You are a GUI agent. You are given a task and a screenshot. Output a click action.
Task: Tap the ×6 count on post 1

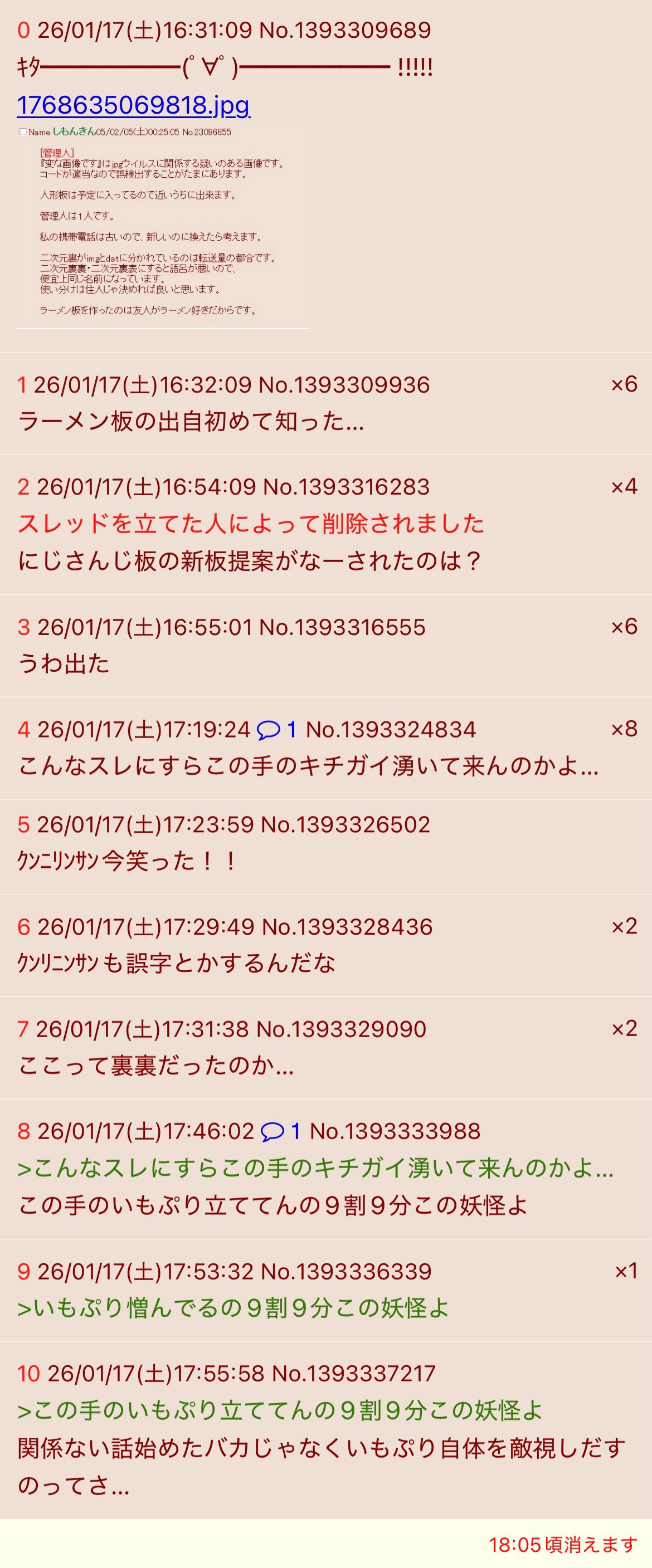624,384
